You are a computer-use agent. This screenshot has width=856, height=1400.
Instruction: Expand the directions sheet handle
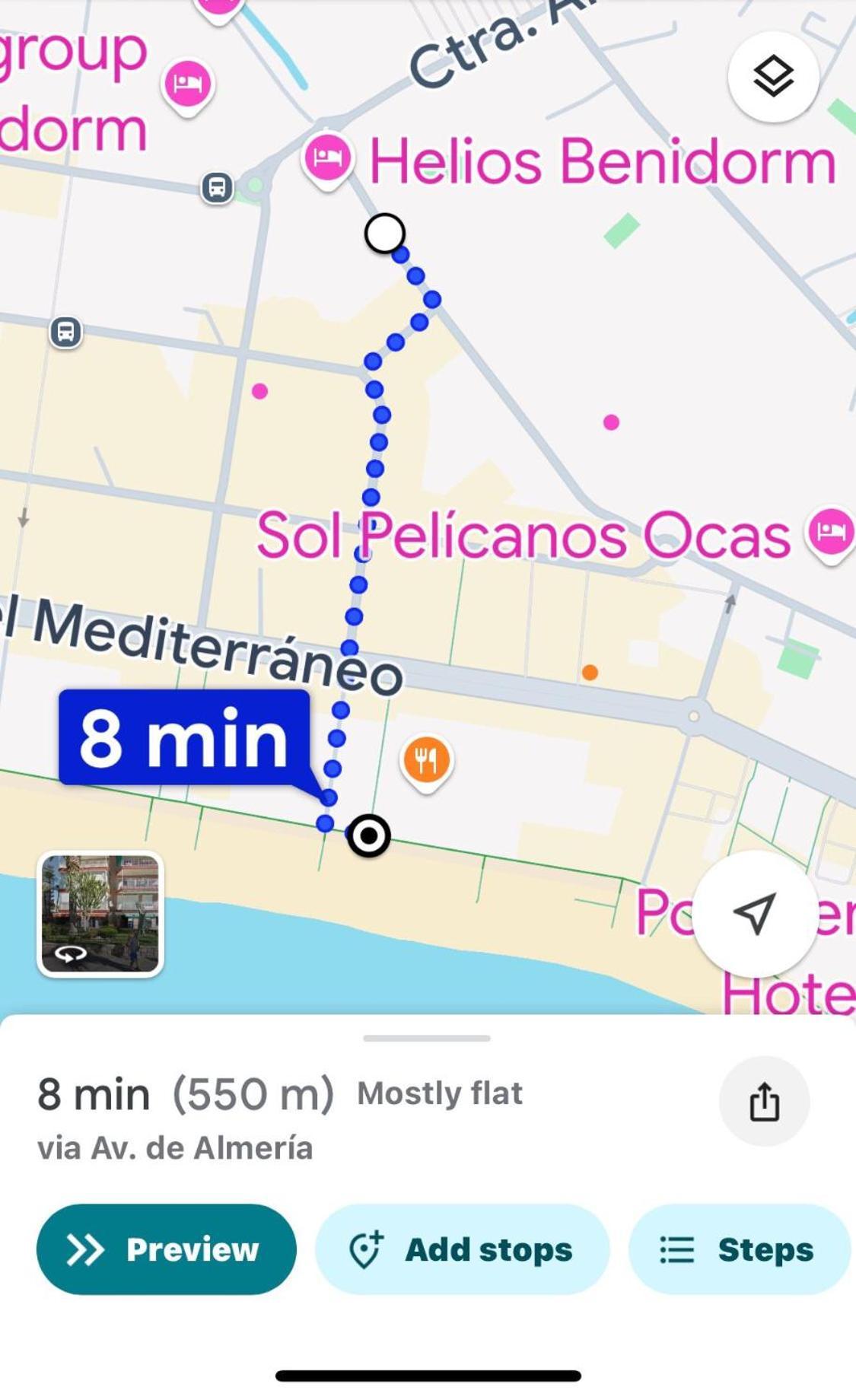427,1038
